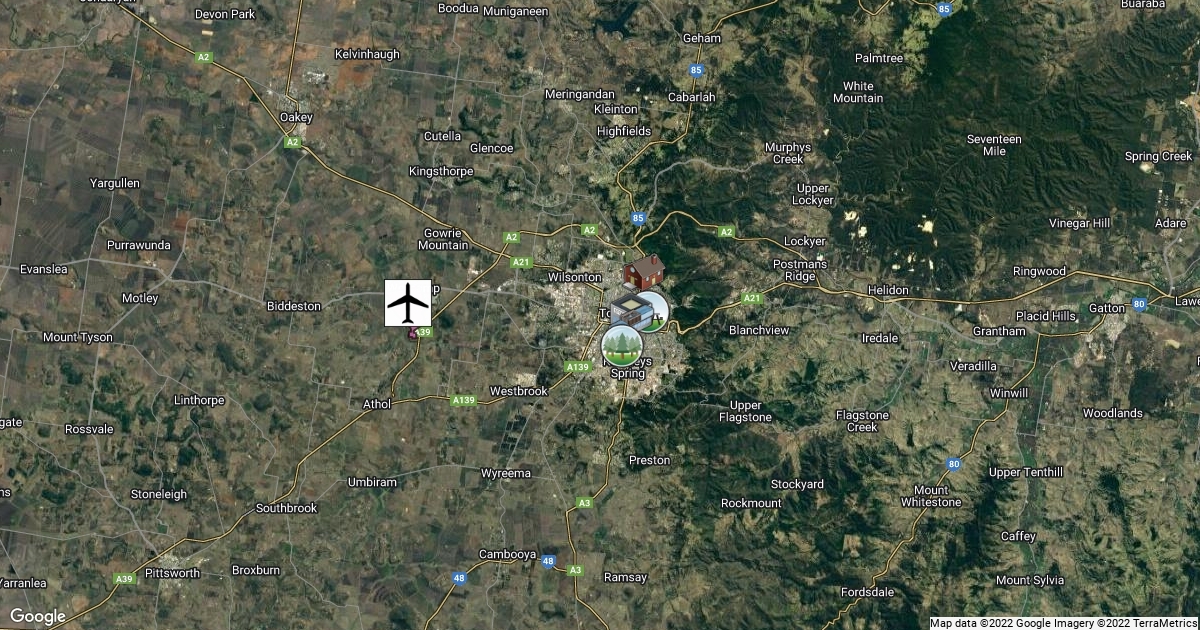
Task: Tap the pine trees park marker
Action: 621,346
